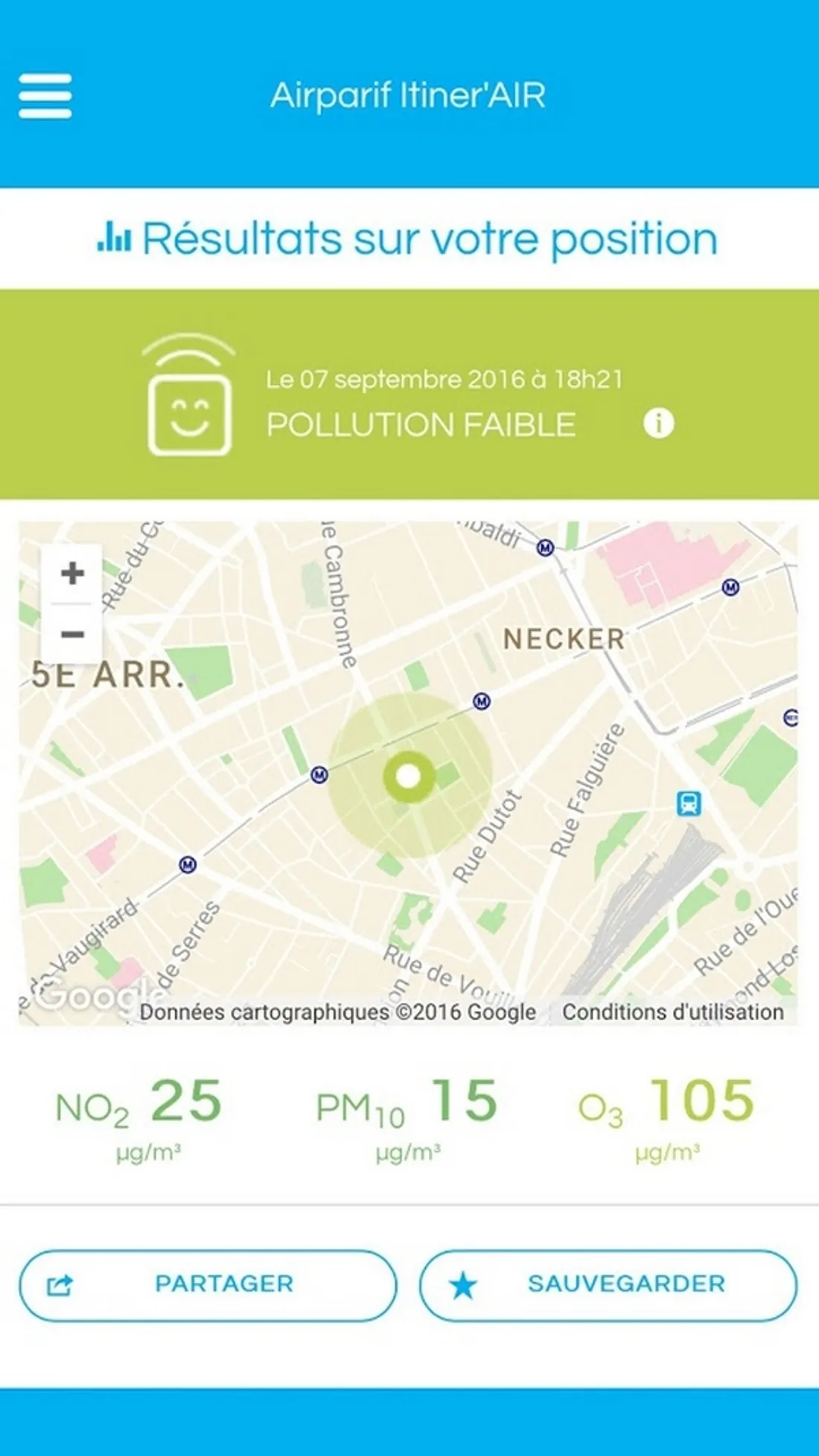819x1456 pixels.
Task: Show pollution level info details
Action: 658,424
